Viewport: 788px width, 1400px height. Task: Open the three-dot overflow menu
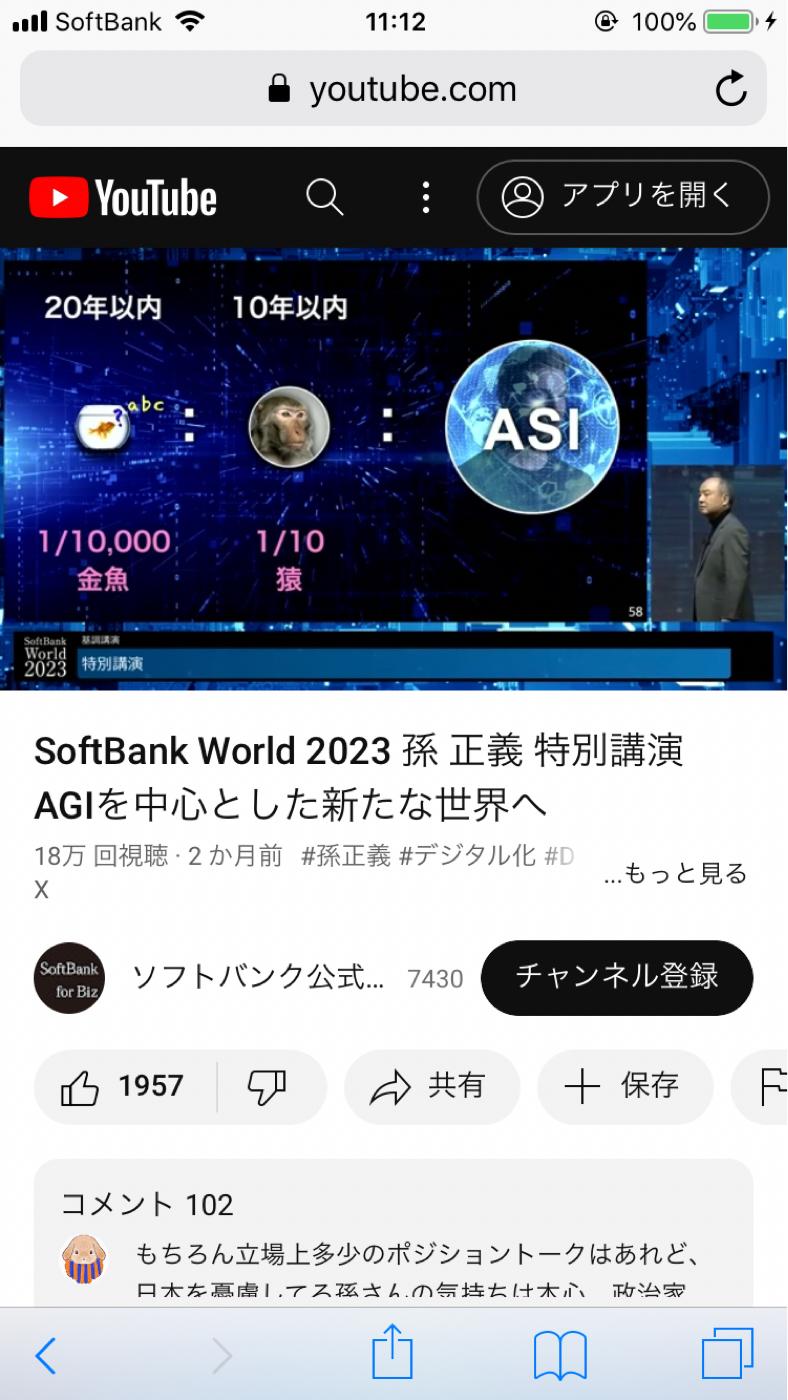coord(426,197)
